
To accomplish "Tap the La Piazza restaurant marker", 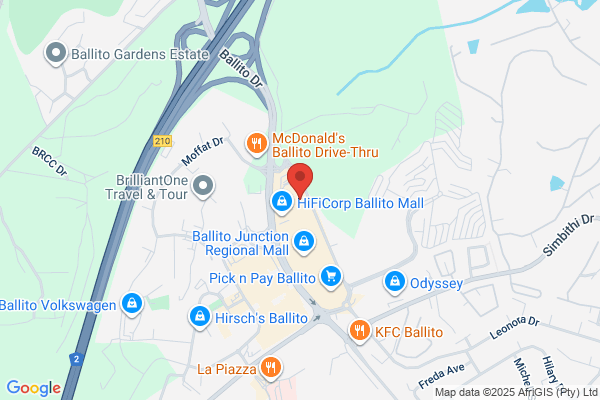I will 271,369.
